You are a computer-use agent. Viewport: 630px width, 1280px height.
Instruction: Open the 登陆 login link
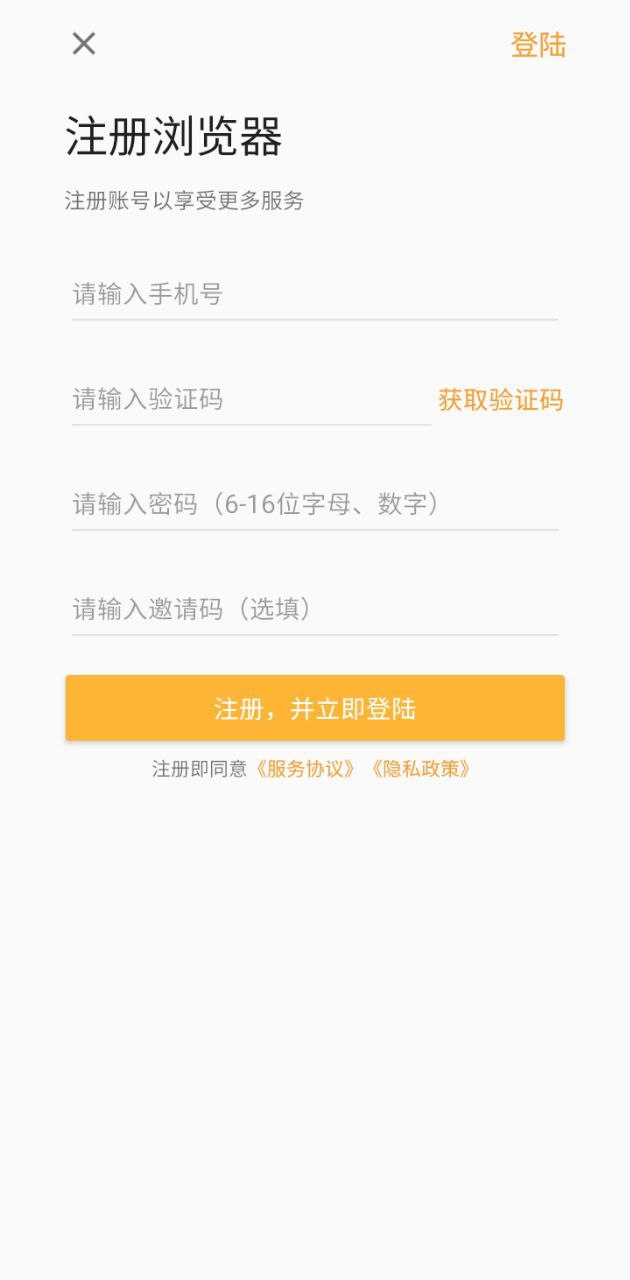(538, 45)
